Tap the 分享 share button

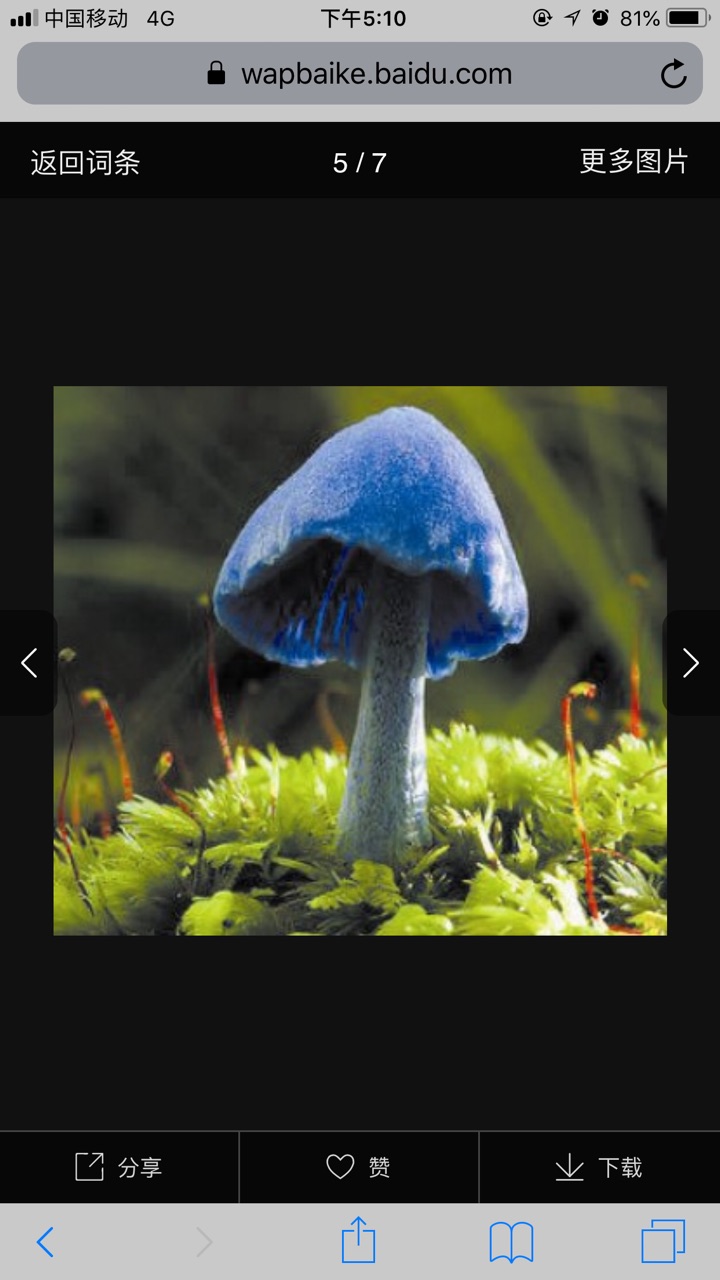pyautogui.click(x=119, y=1167)
